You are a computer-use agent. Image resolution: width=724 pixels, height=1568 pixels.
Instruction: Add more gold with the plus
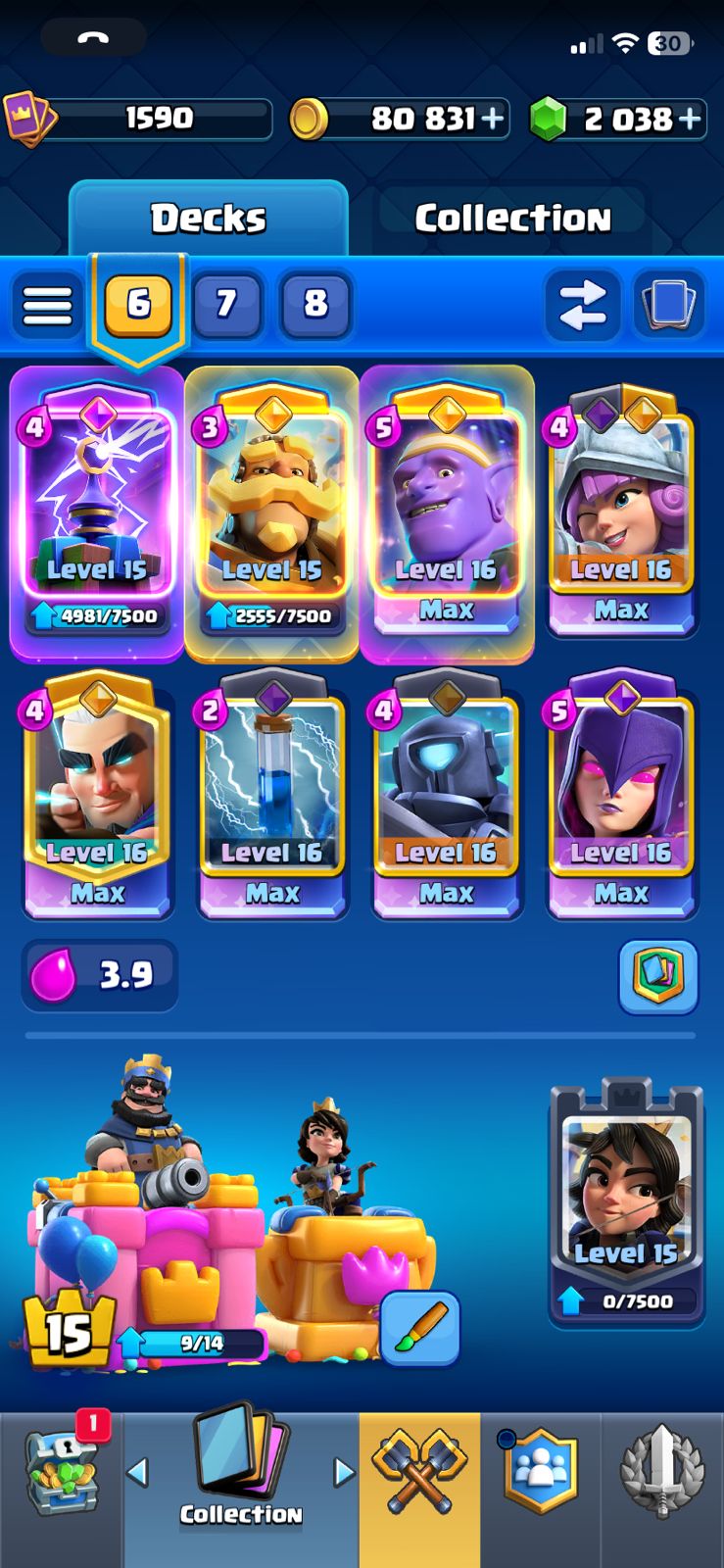pyautogui.click(x=493, y=119)
